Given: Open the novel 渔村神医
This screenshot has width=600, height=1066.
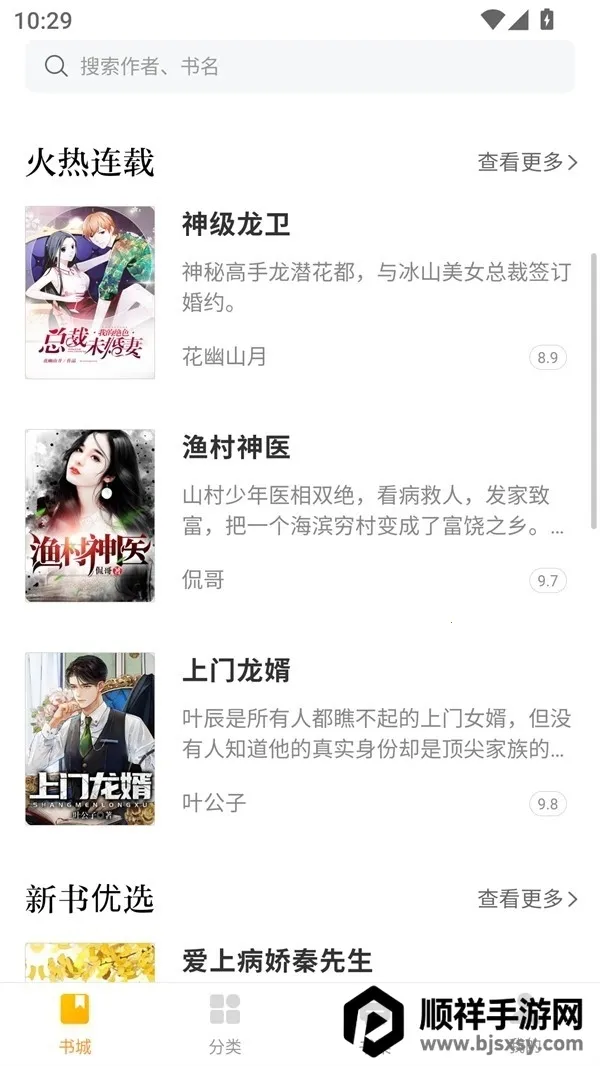Looking at the screenshot, I should click(236, 447).
